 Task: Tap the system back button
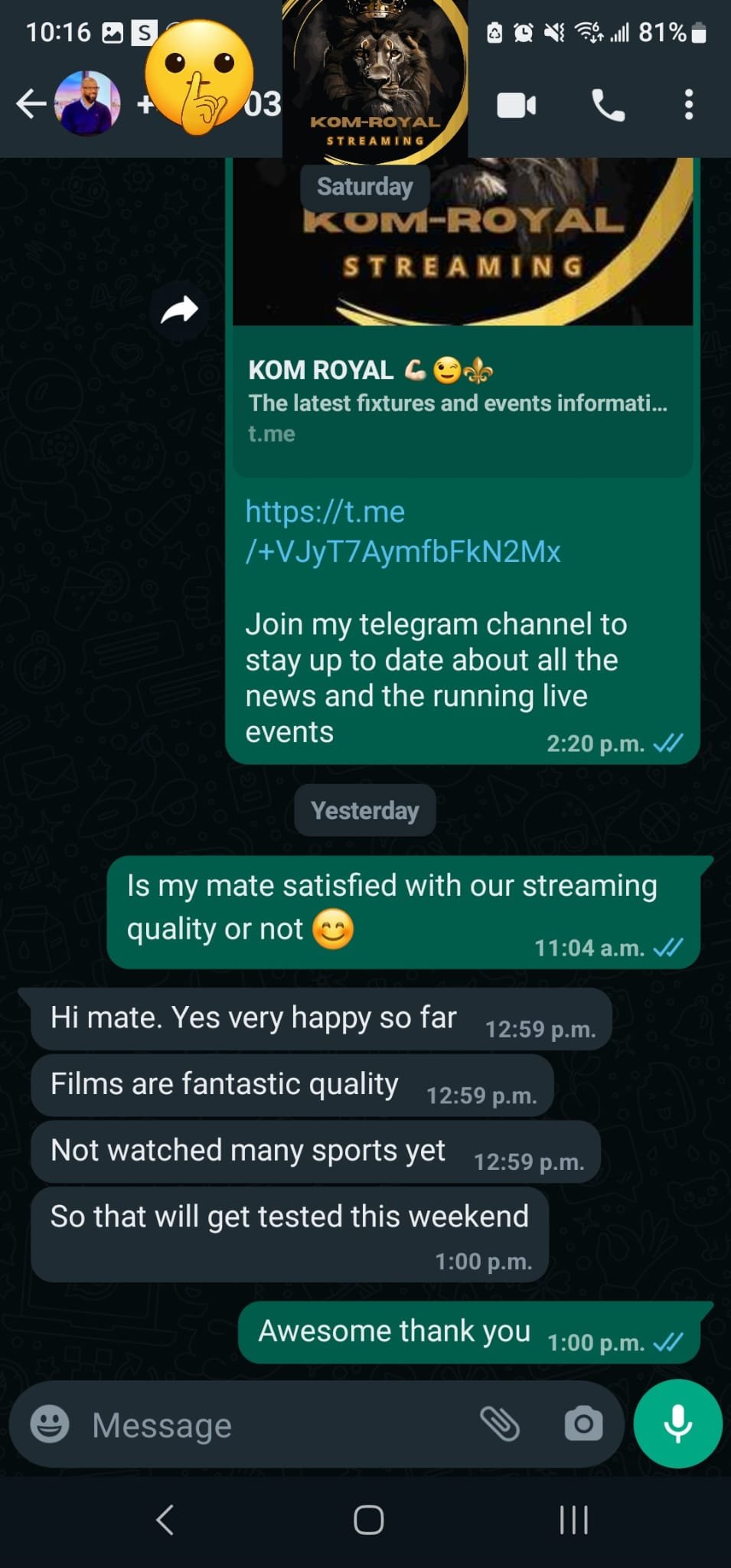click(165, 1520)
